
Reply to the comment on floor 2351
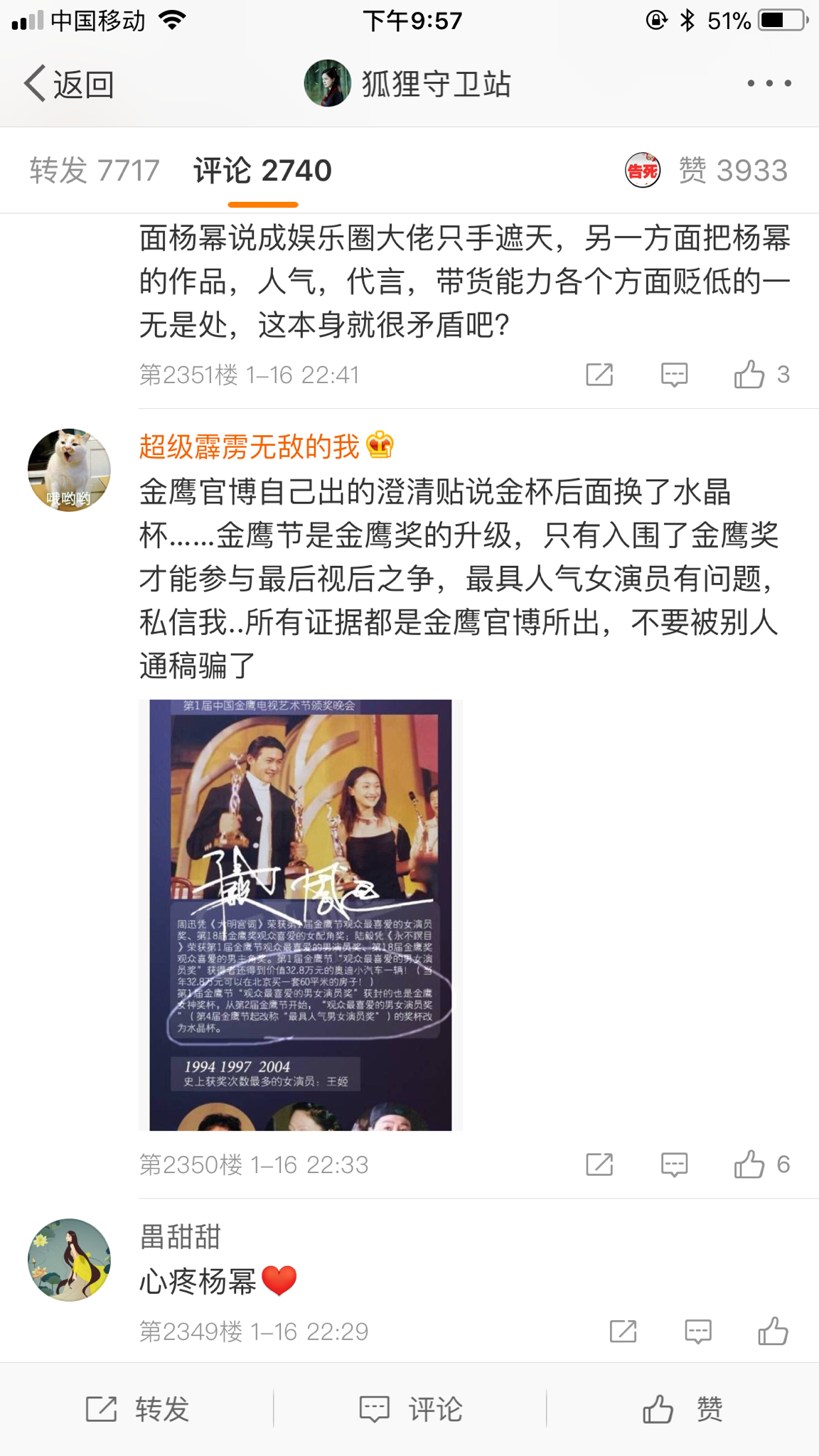click(x=674, y=374)
